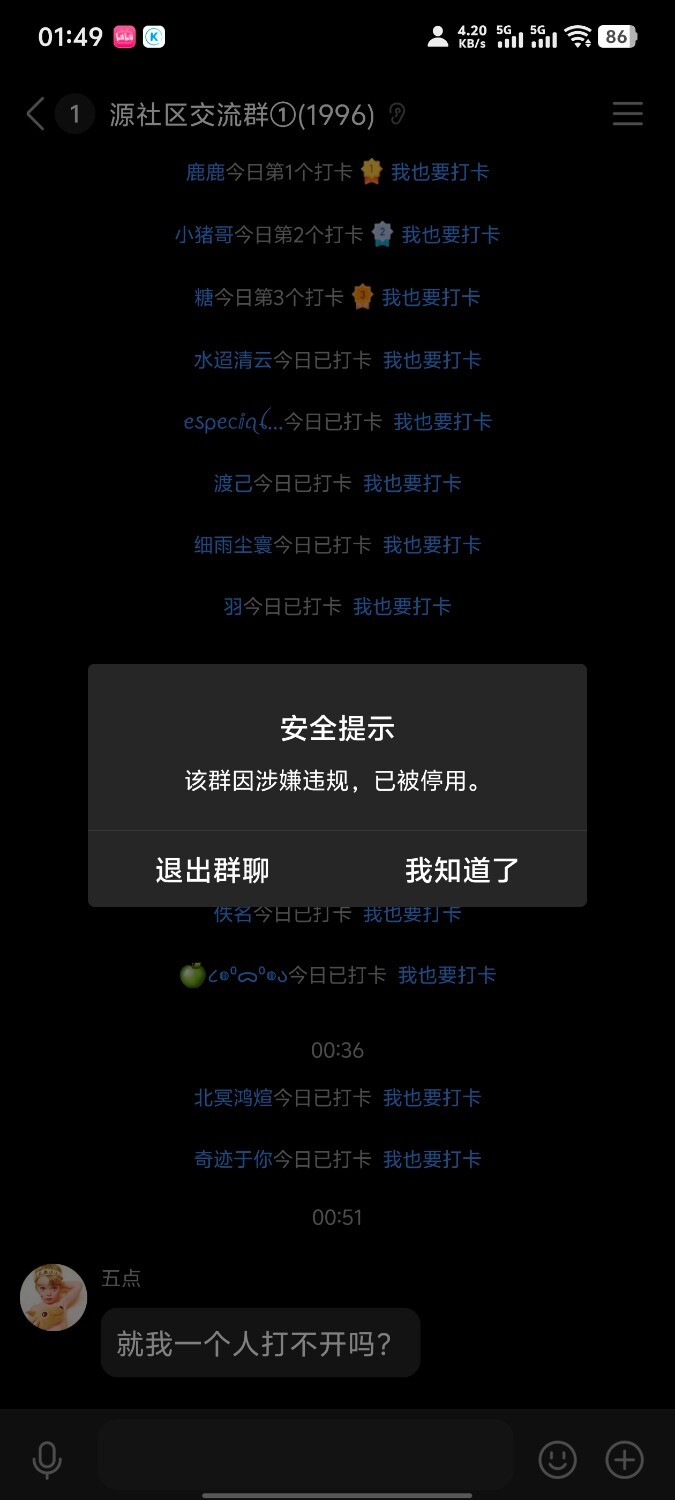Tap 我也要打卡 next to 北冥鸿煊
Image resolution: width=675 pixels, height=1500 pixels.
pyautogui.click(x=432, y=1098)
